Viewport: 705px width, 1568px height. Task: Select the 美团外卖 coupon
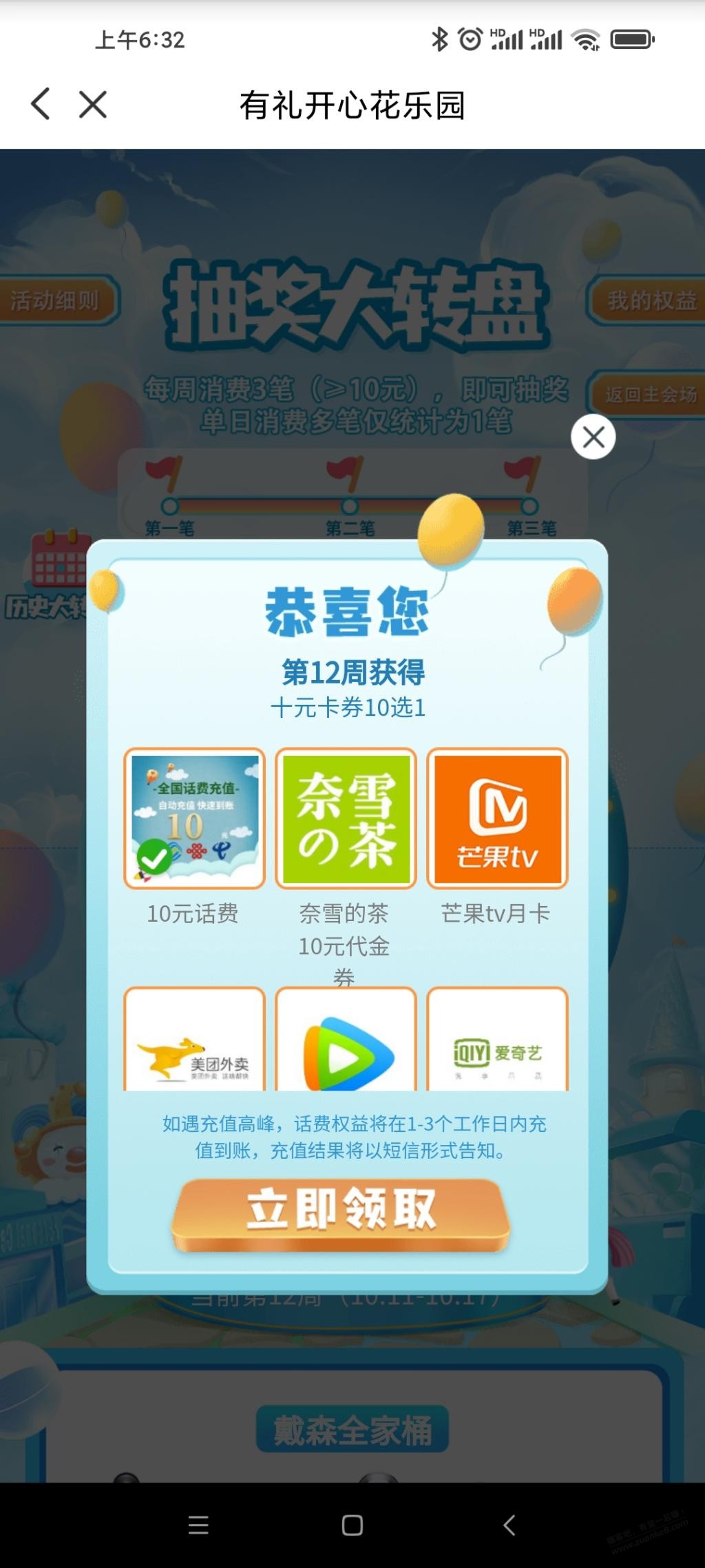[x=194, y=1040]
